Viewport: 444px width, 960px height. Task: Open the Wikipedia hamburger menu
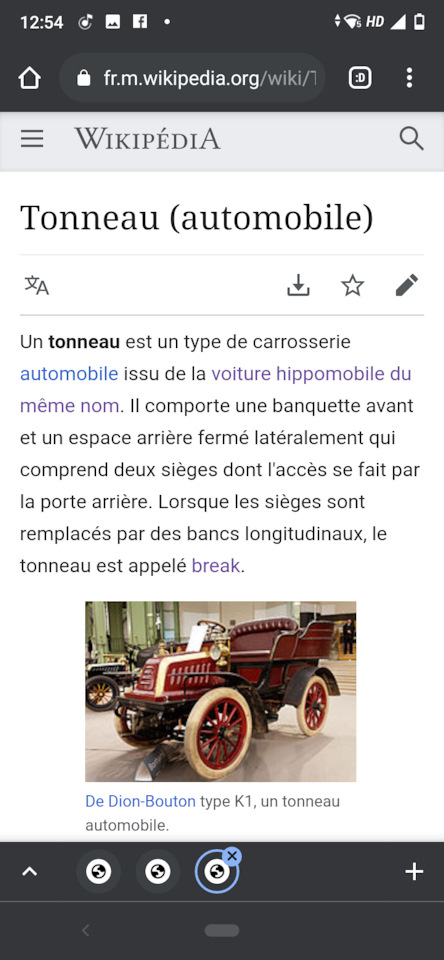click(32, 139)
